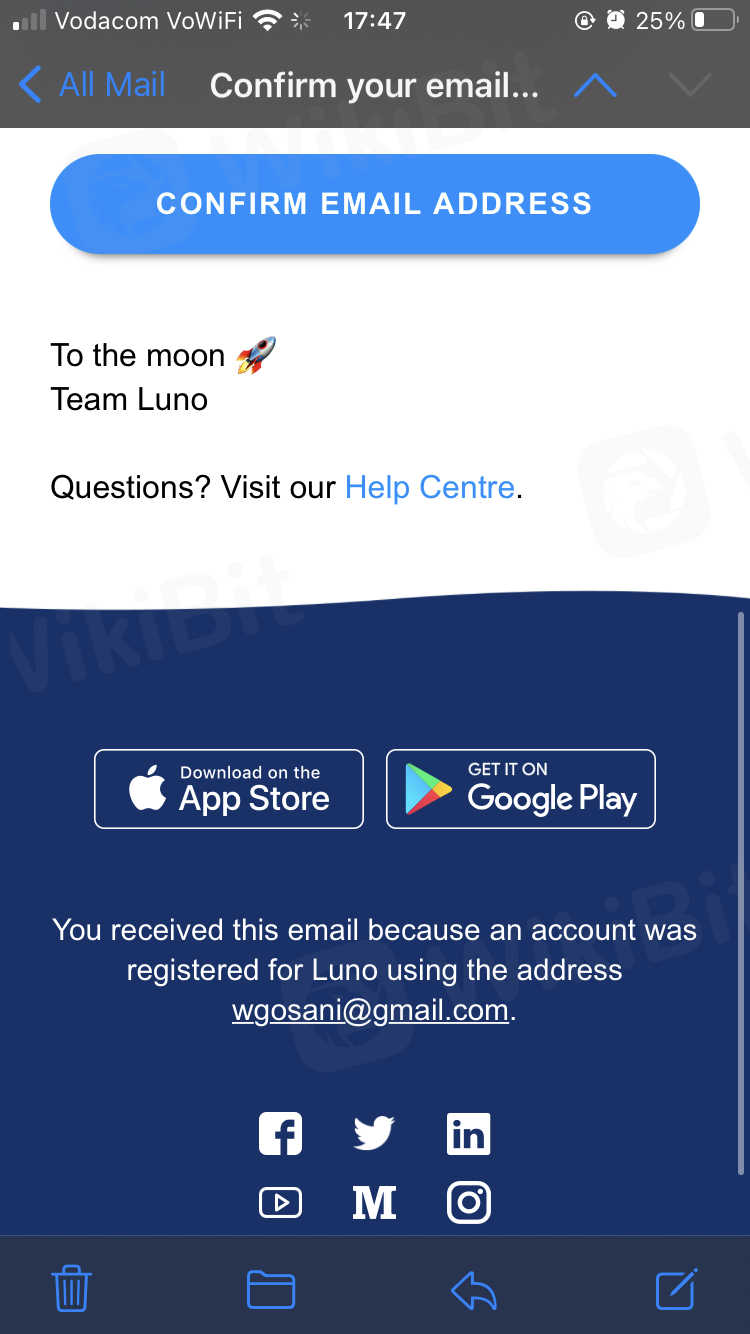Visit Luno's Twitter profile
This screenshot has width=750, height=1334.
click(x=374, y=1134)
